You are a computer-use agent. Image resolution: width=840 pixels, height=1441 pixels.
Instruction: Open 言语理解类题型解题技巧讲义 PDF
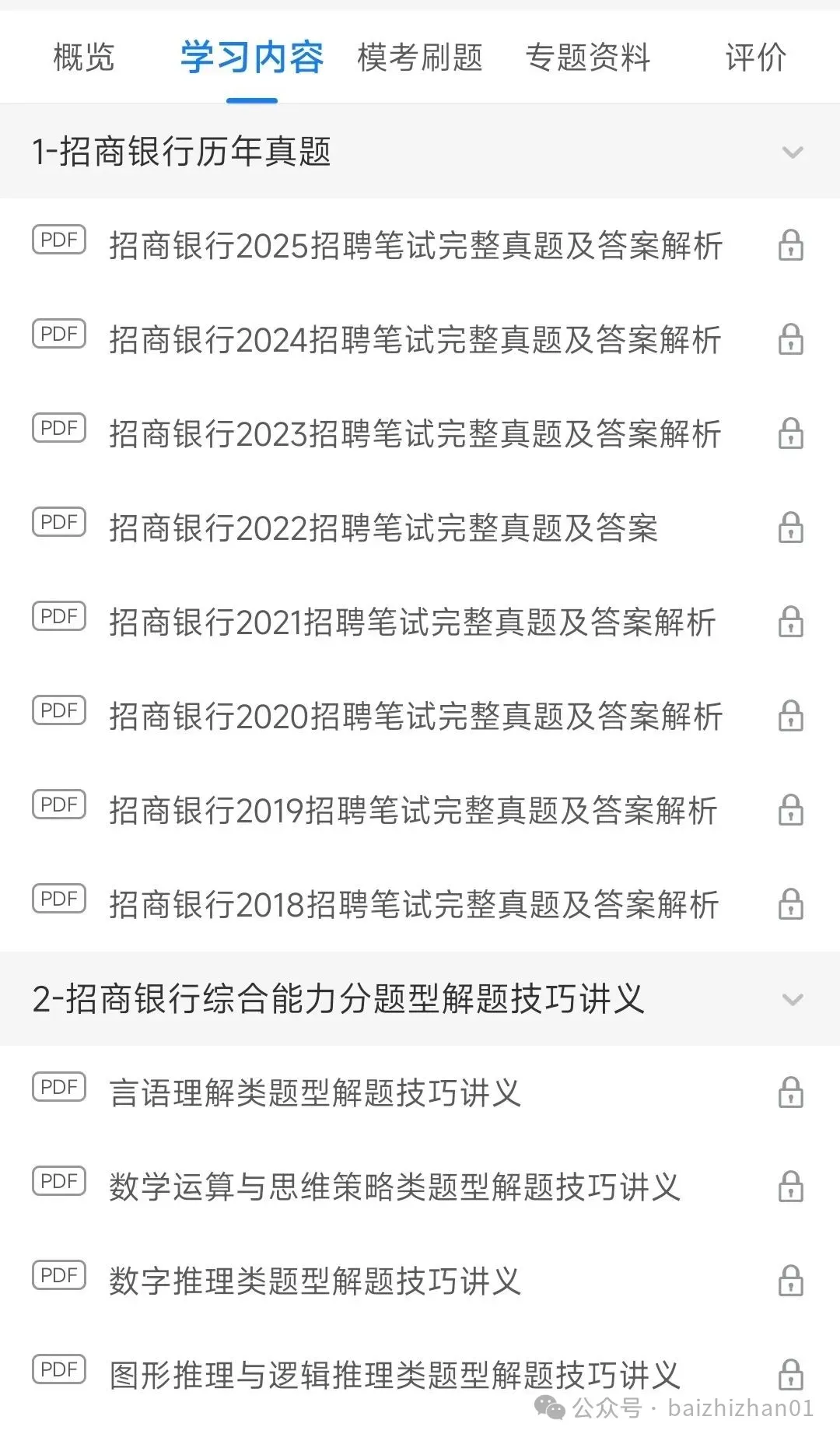314,1093
